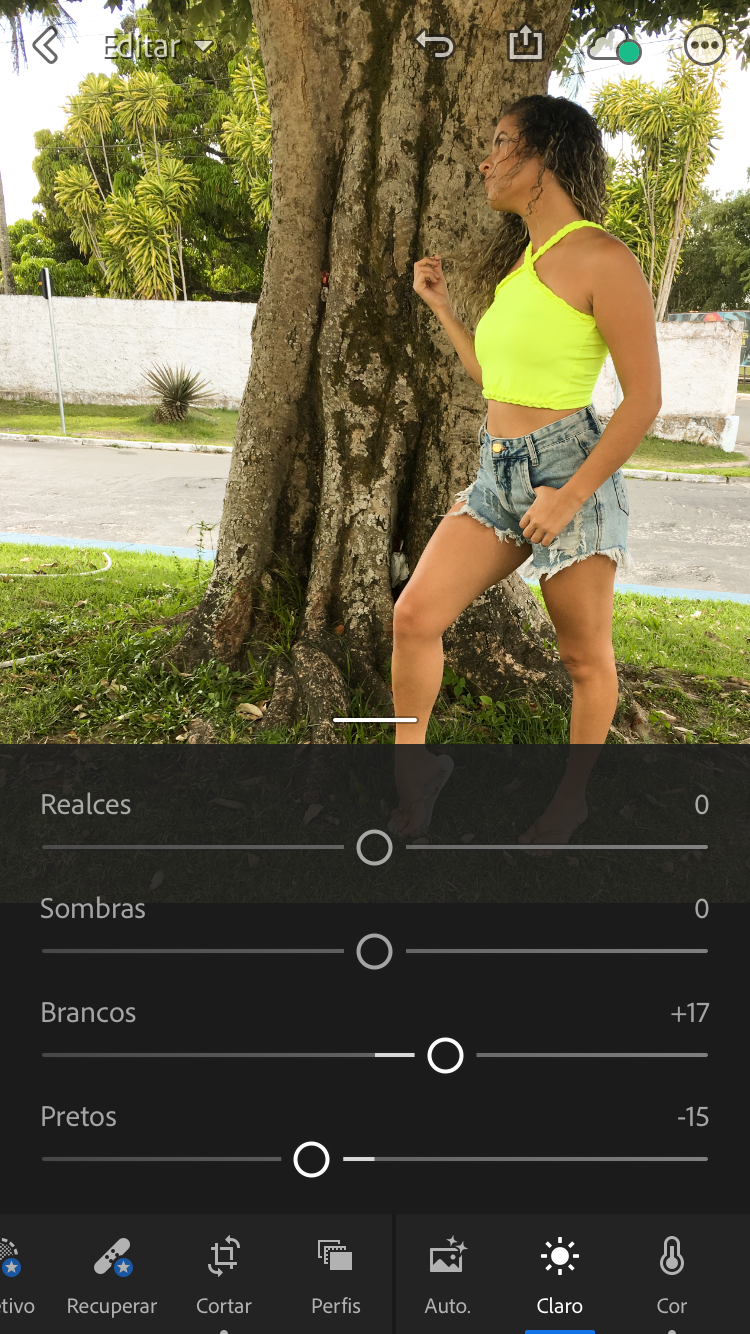The width and height of the screenshot is (750, 1334).
Task: Open the three-dot overflow menu
Action: pos(705,46)
